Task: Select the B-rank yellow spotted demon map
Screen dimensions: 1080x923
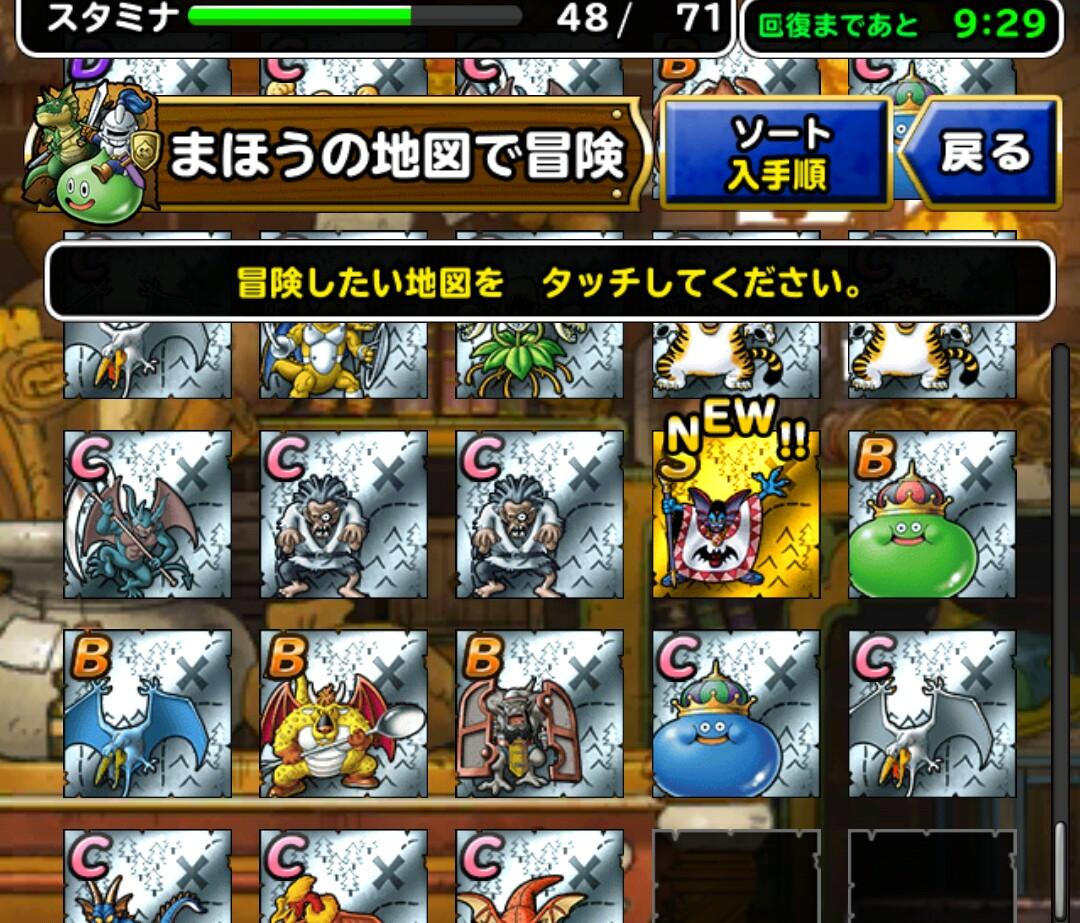Action: tap(343, 713)
